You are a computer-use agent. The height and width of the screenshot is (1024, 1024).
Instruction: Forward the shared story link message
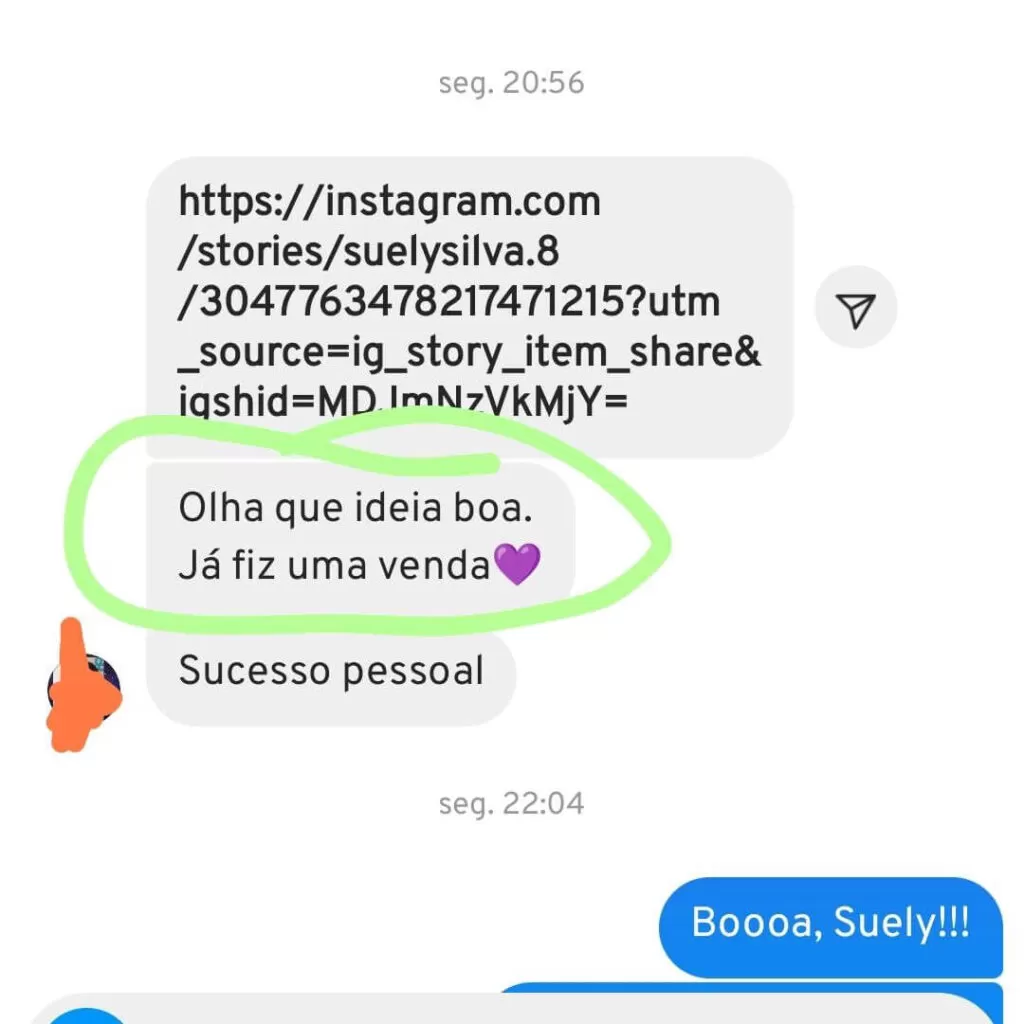[x=856, y=311]
